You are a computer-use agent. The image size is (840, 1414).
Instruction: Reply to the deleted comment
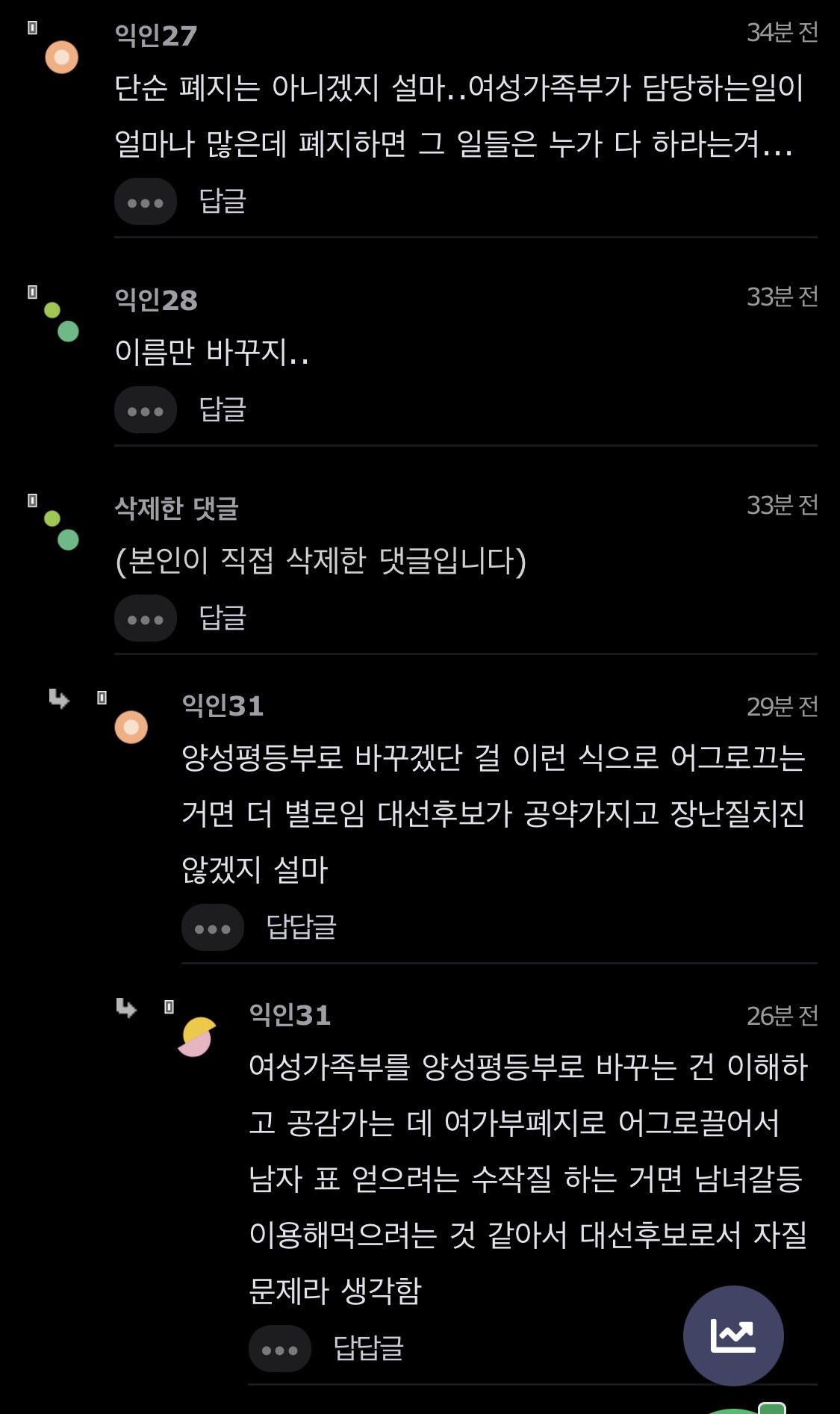[x=222, y=618]
